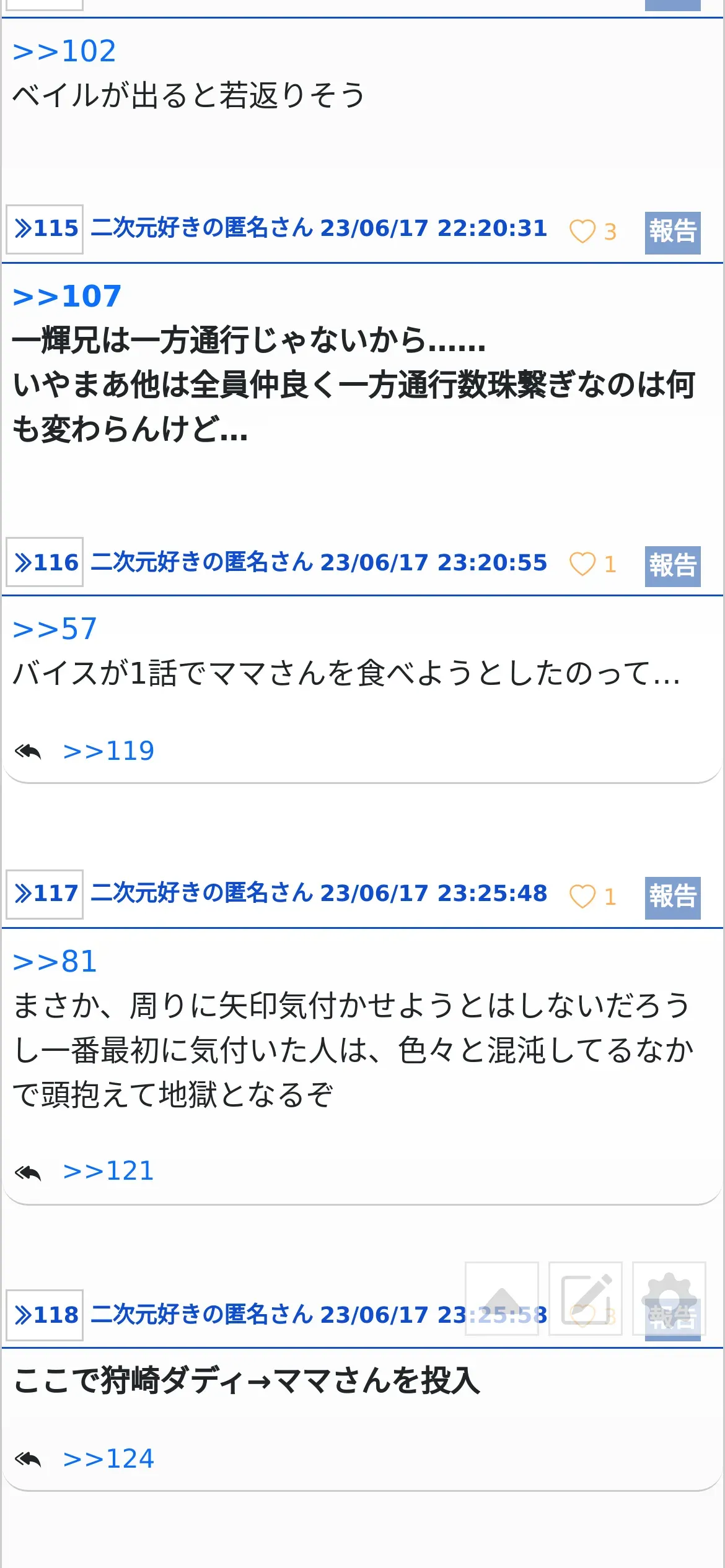Report post 116 using 報告 button
This screenshot has height=1568, width=725.
click(x=672, y=566)
